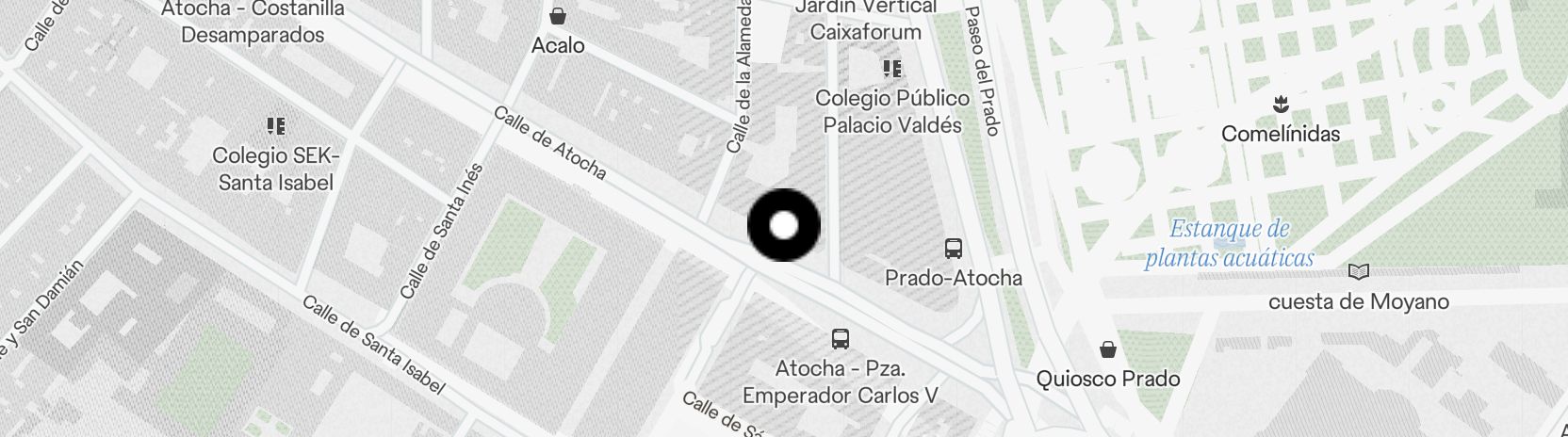1568x437 pixels.
Task: Open the Atocha - Pza. Emperador Carlos V stop
Action: (x=840, y=339)
